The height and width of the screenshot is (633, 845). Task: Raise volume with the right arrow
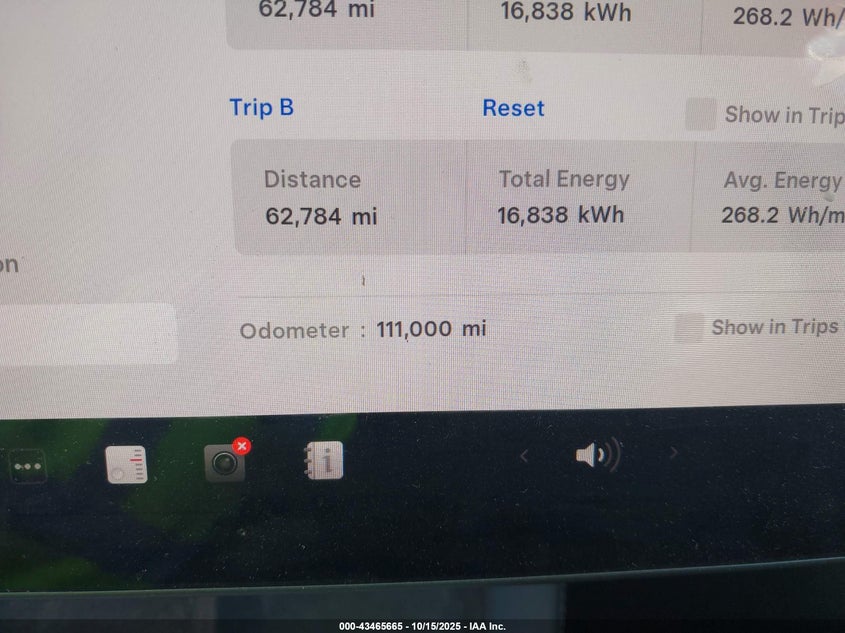click(673, 454)
